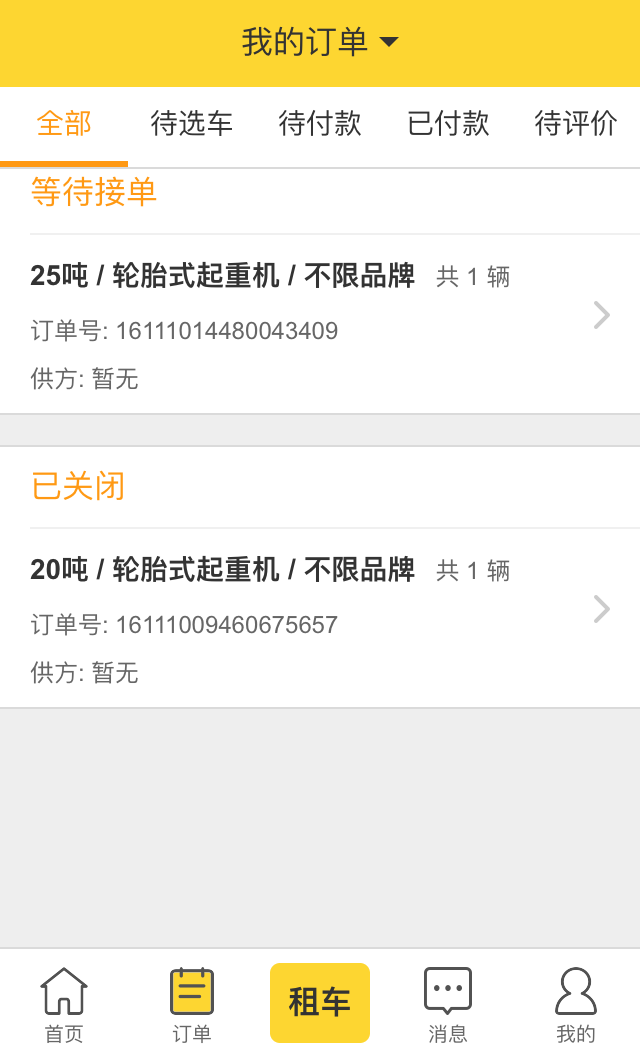Switch to the 待选车 tab
The height and width of the screenshot is (1056, 640).
click(x=192, y=125)
